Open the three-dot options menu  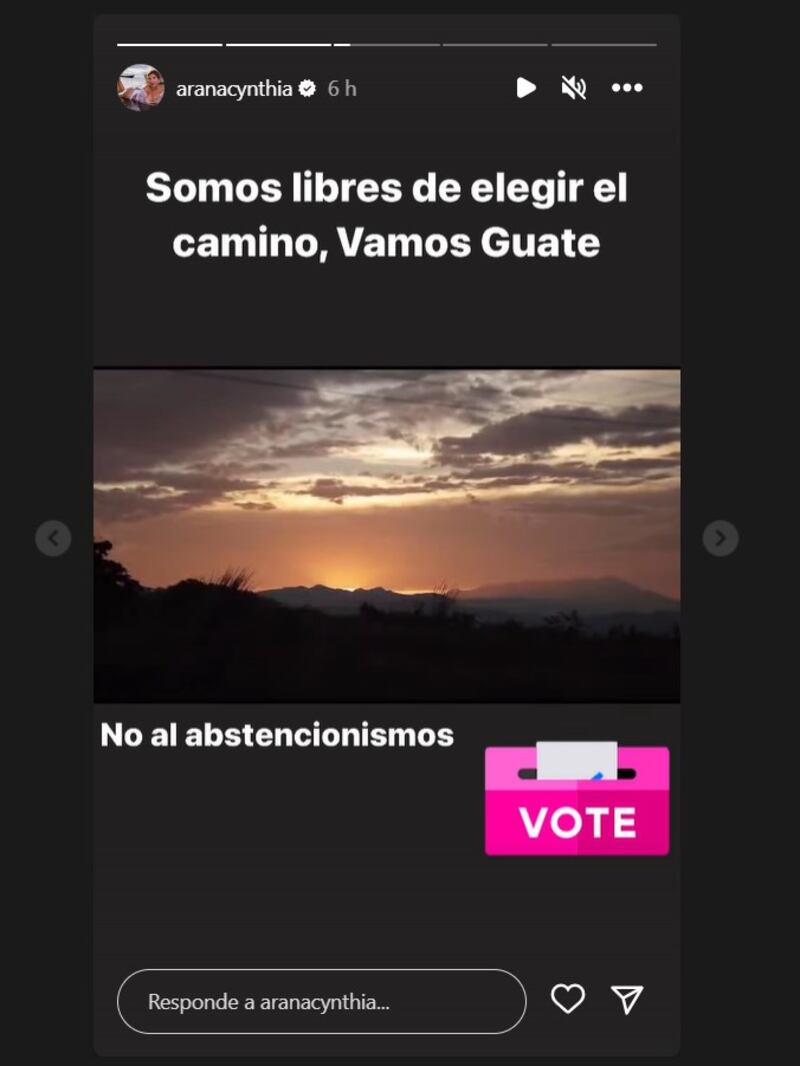click(x=627, y=88)
